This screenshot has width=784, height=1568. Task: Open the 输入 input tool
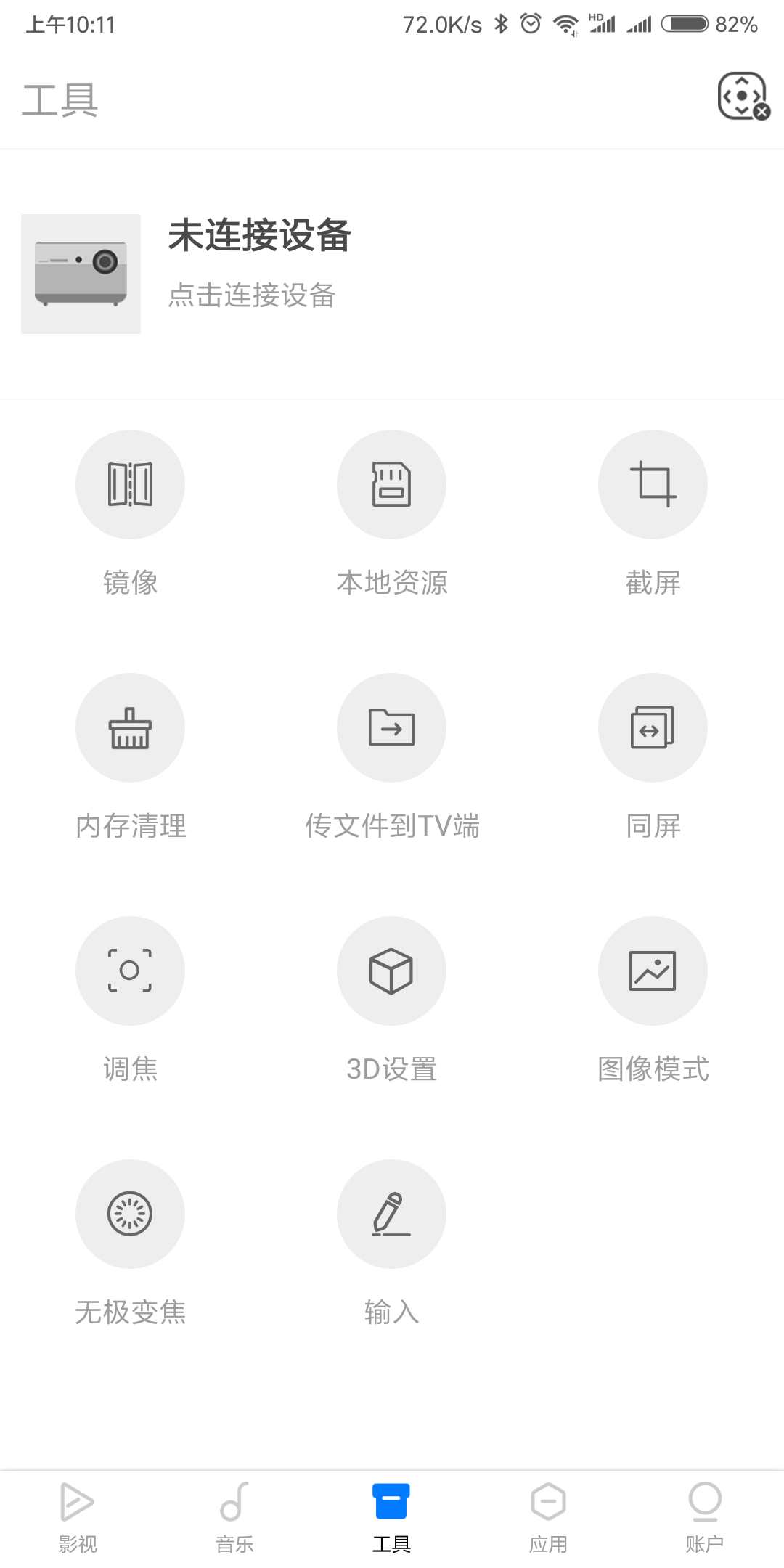(x=391, y=1214)
